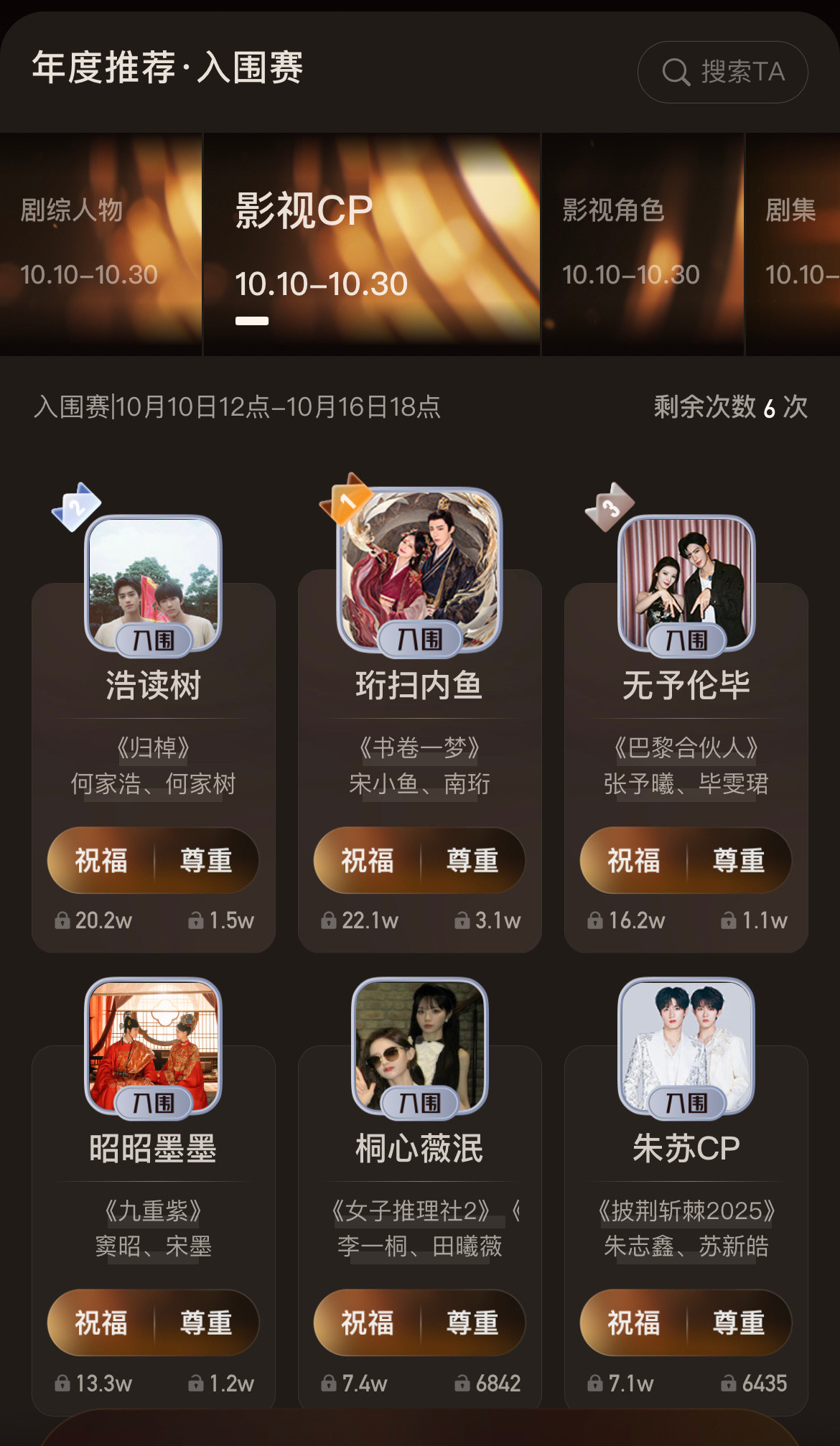The height and width of the screenshot is (1446, 840).
Task: Choose 祝福 for 无予伦毕
Action: 634,860
